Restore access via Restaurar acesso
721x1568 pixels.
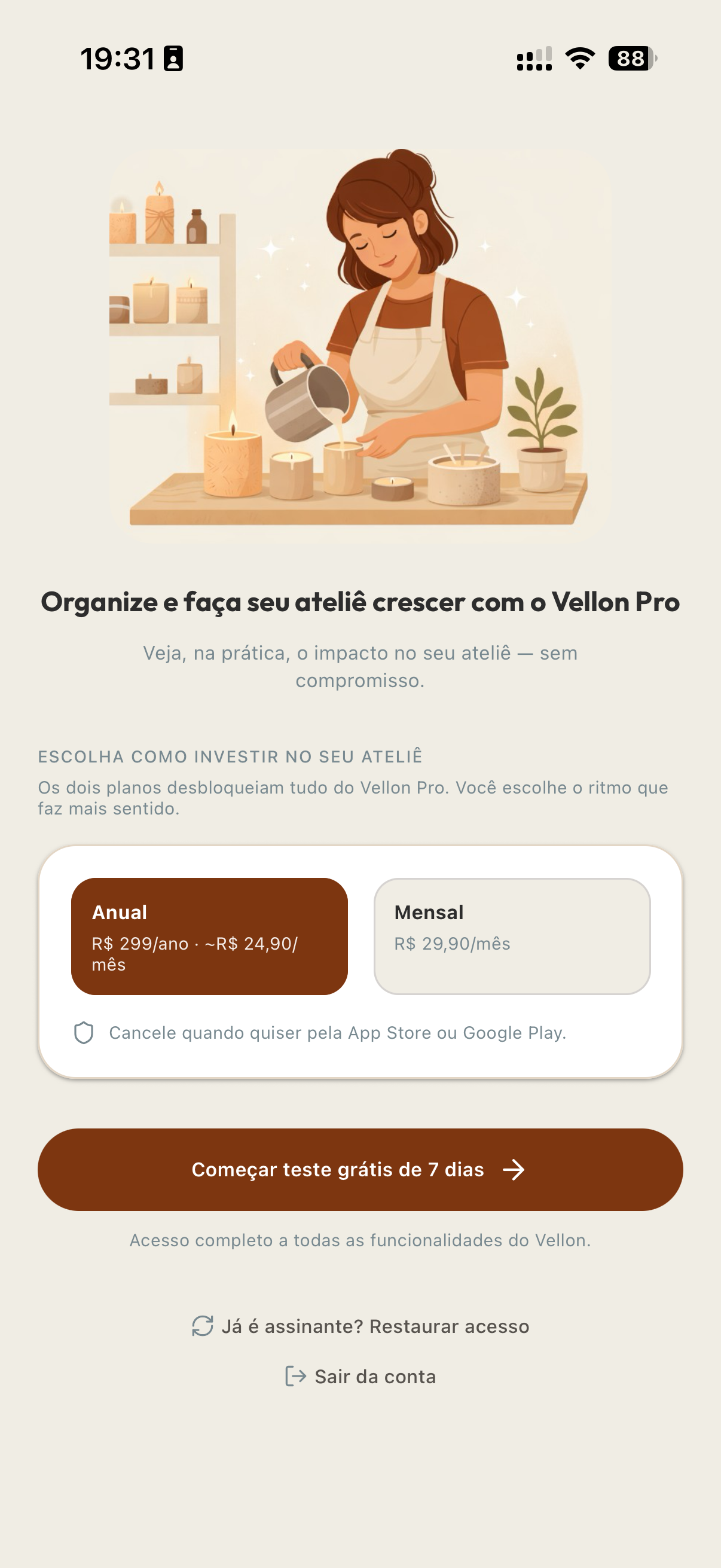(x=360, y=1326)
